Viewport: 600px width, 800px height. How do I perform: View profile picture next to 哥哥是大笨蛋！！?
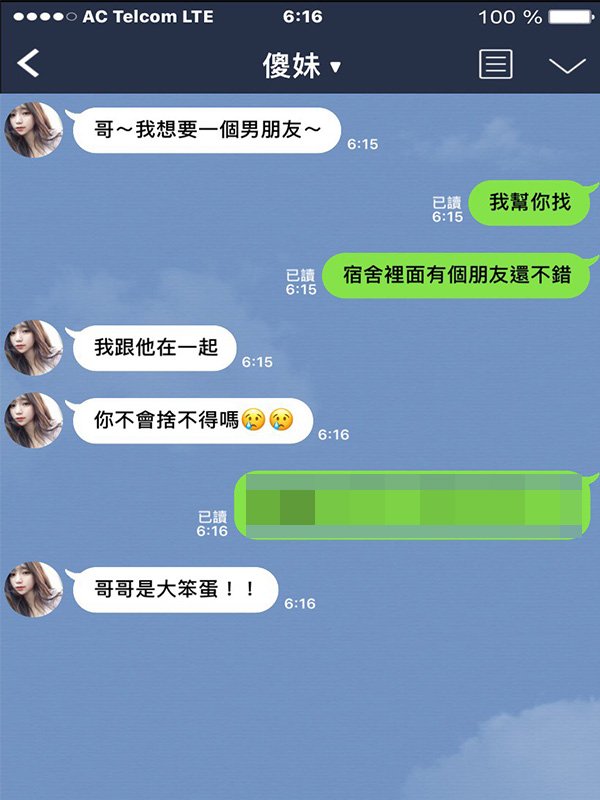click(34, 589)
